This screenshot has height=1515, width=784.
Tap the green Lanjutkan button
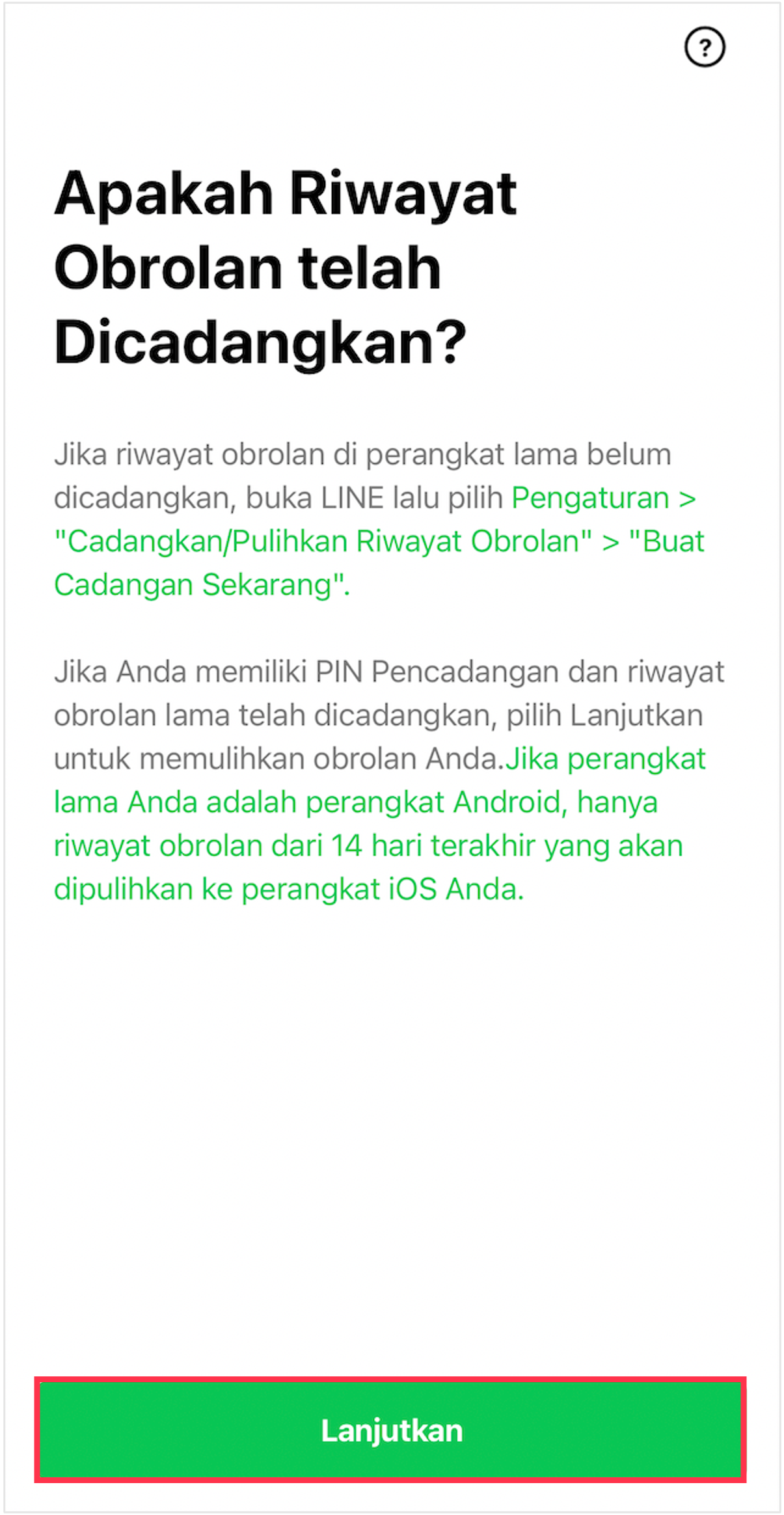[x=390, y=1430]
